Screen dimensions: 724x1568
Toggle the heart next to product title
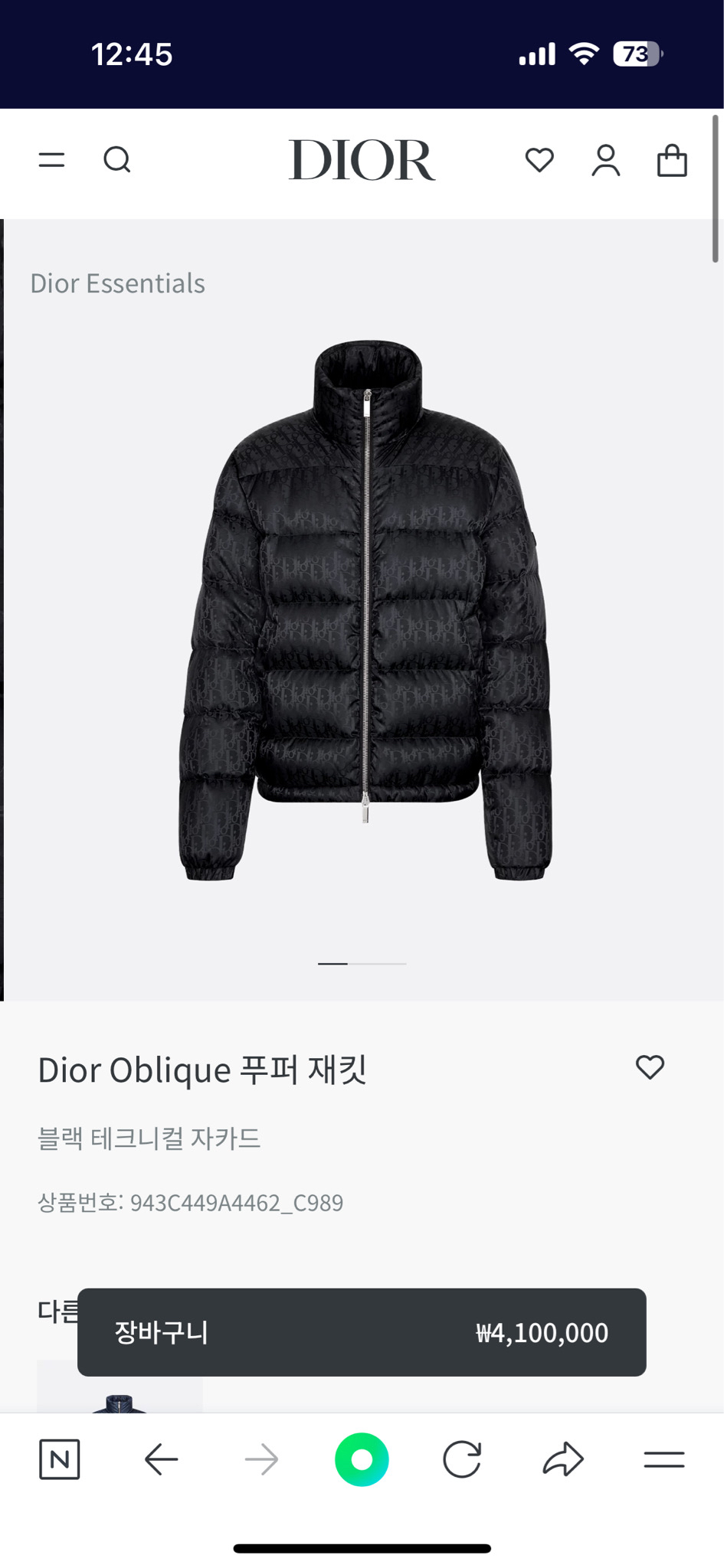click(x=650, y=1067)
